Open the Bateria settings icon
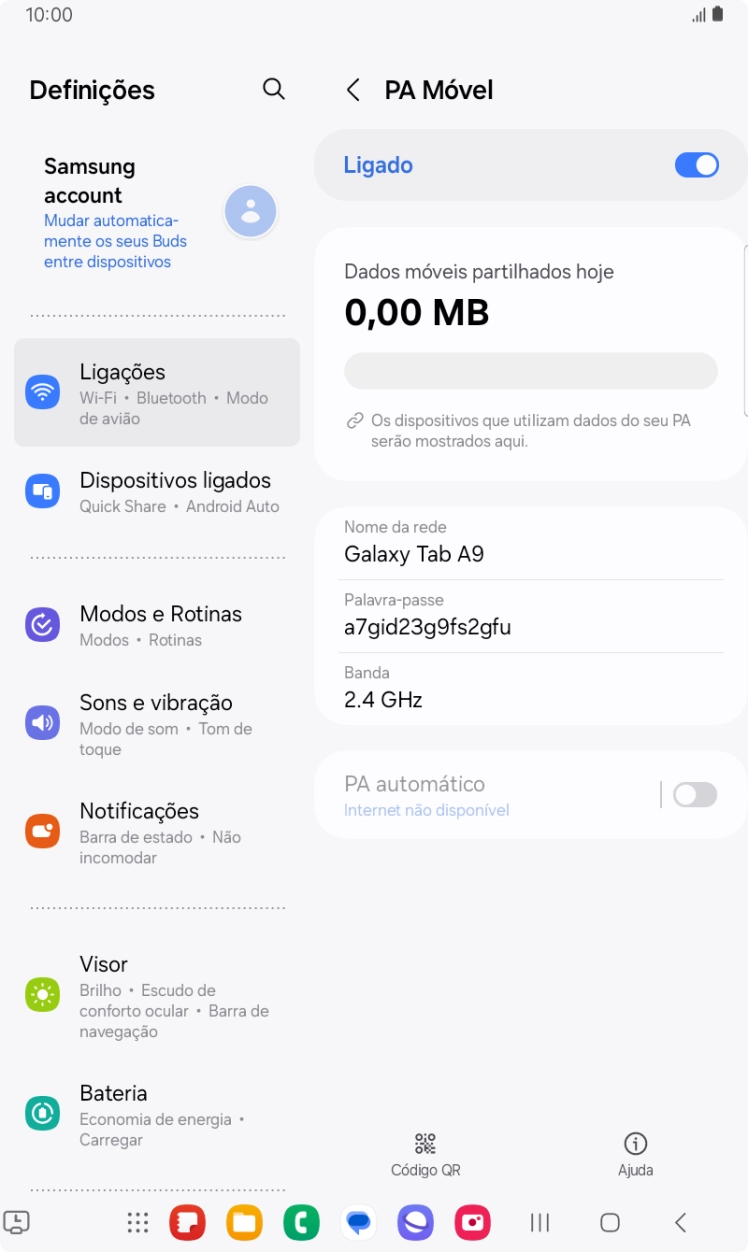Screen dimensions: 748x1252 click(x=42, y=1112)
